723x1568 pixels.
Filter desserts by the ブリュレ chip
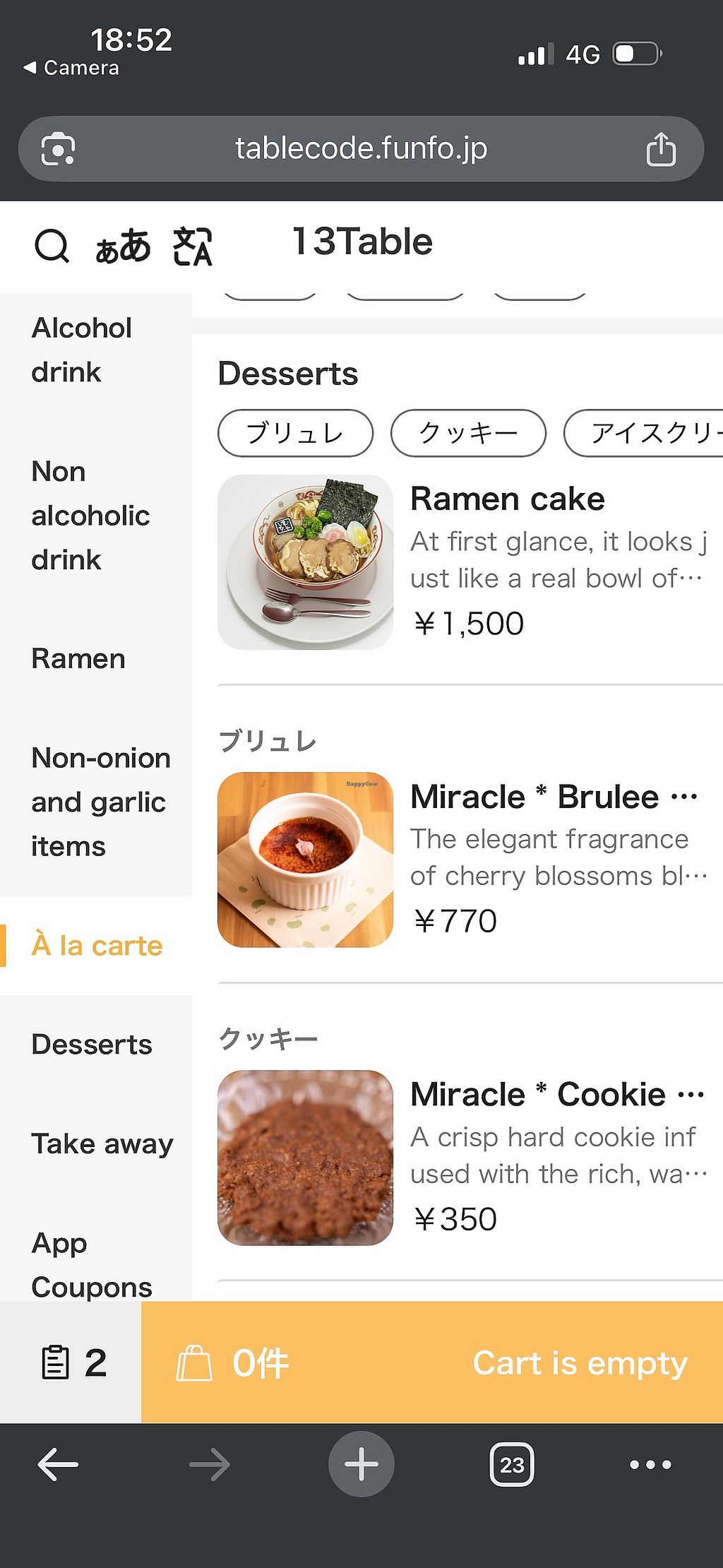[295, 433]
